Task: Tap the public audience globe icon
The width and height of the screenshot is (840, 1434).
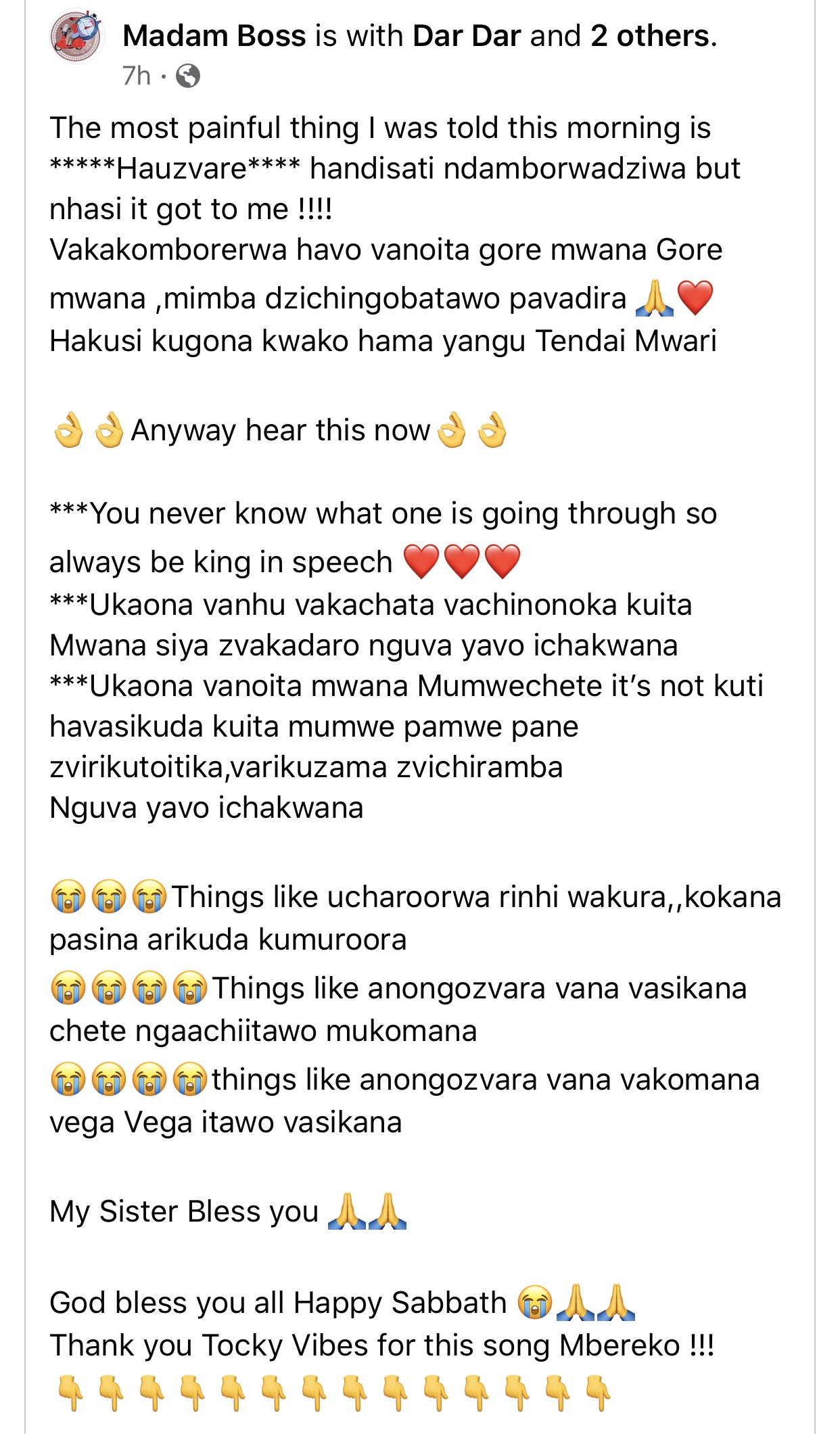Action: coord(188,76)
